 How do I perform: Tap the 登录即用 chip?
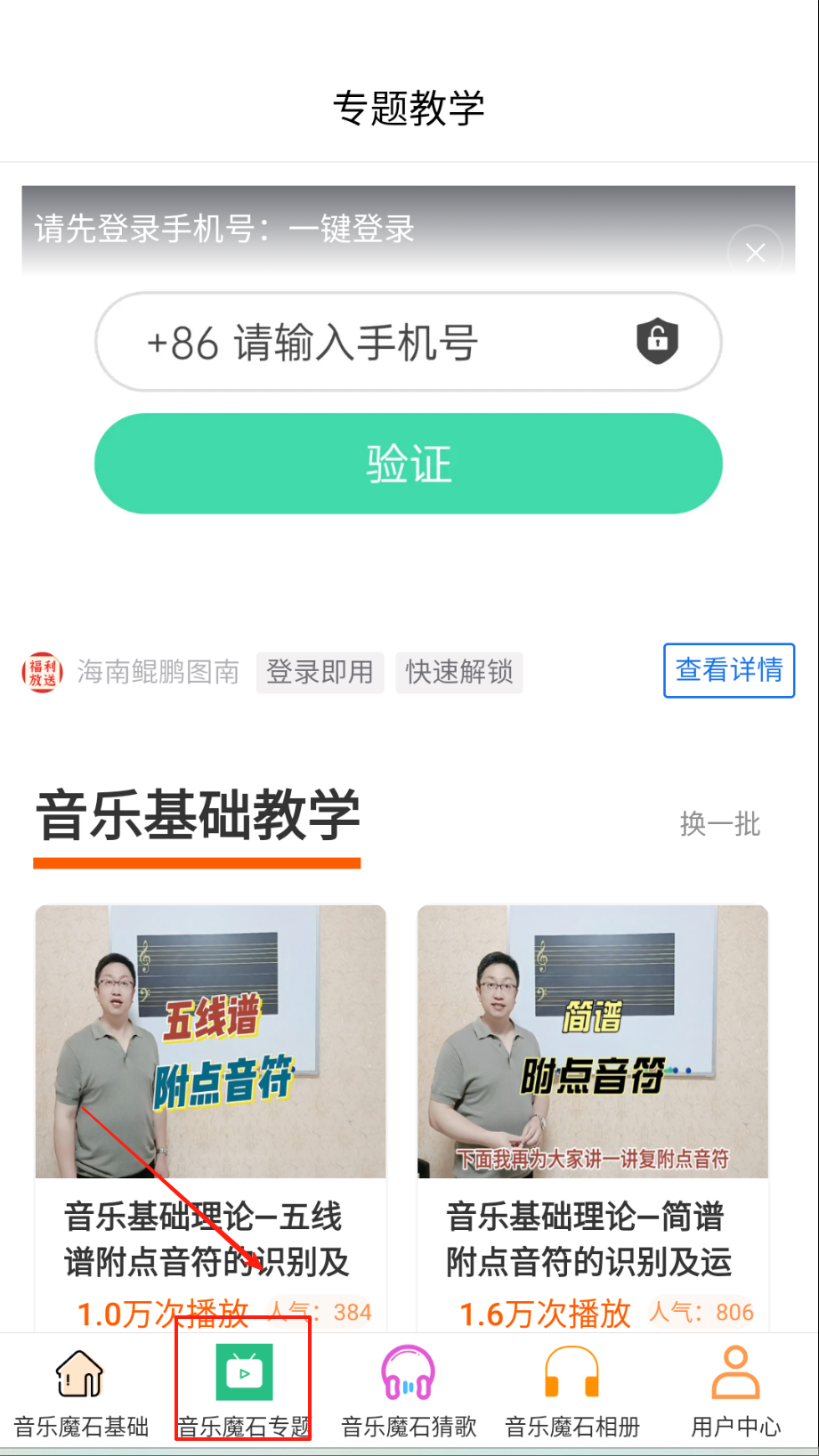pos(320,672)
